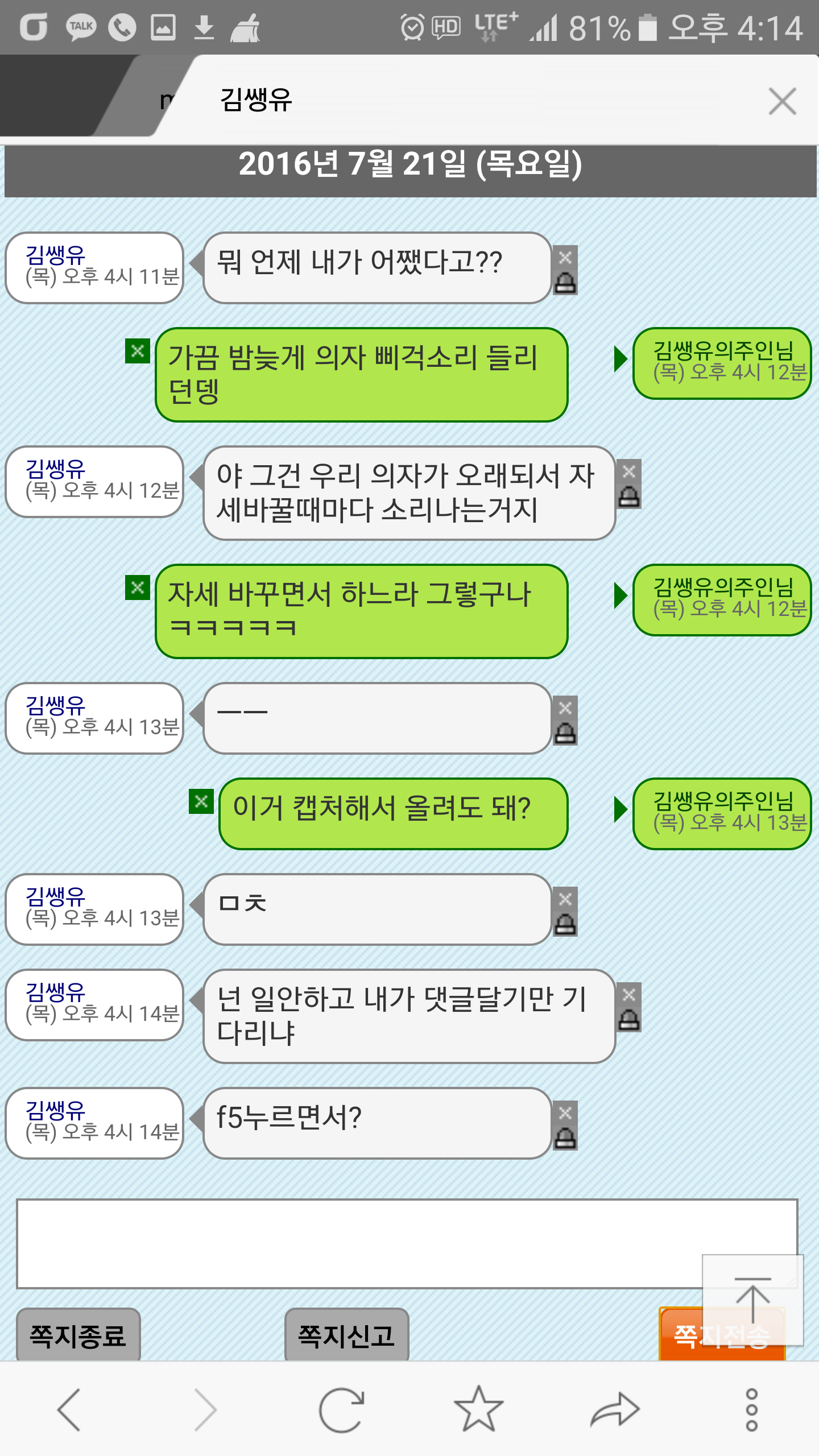Delete the "f5누르면서?" message

(x=565, y=1112)
